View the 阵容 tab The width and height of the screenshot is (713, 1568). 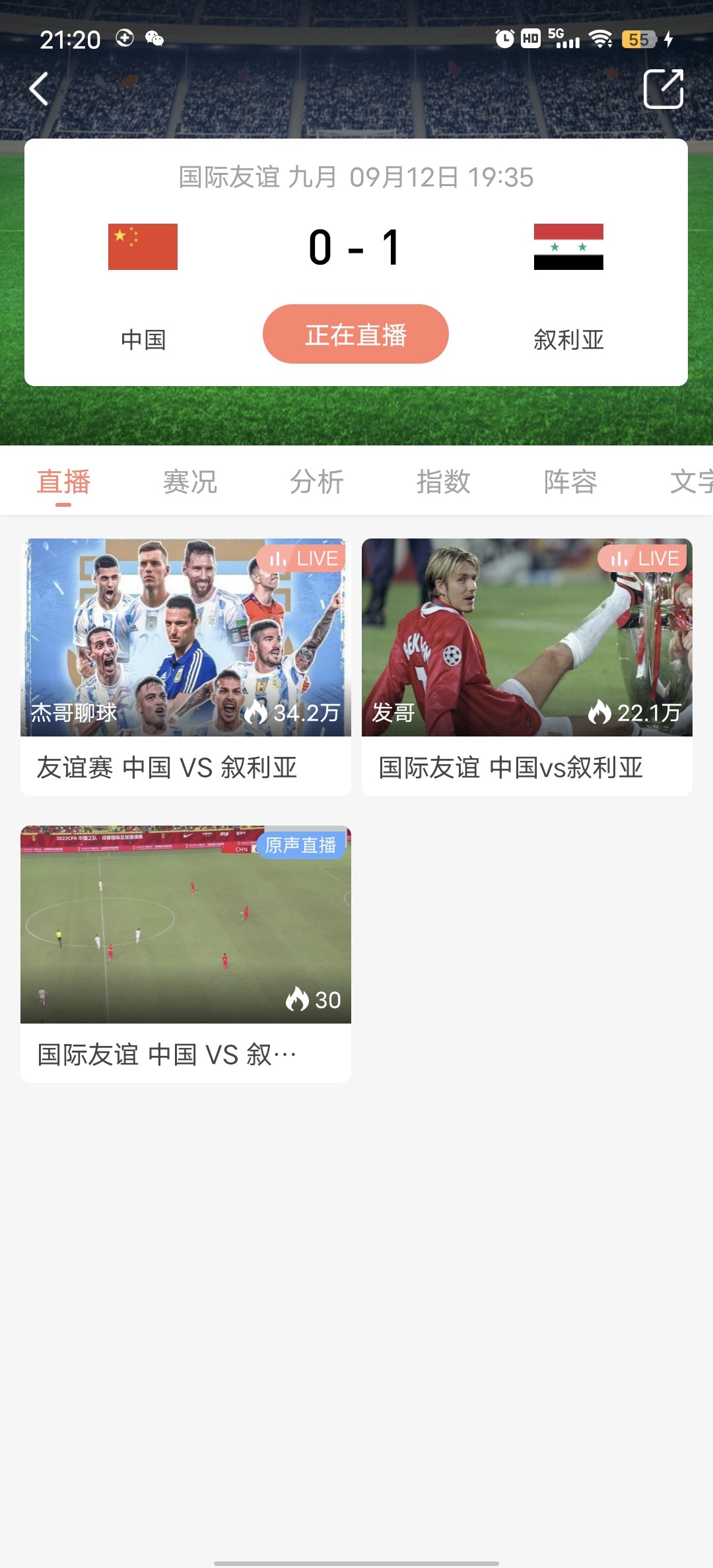(x=570, y=482)
